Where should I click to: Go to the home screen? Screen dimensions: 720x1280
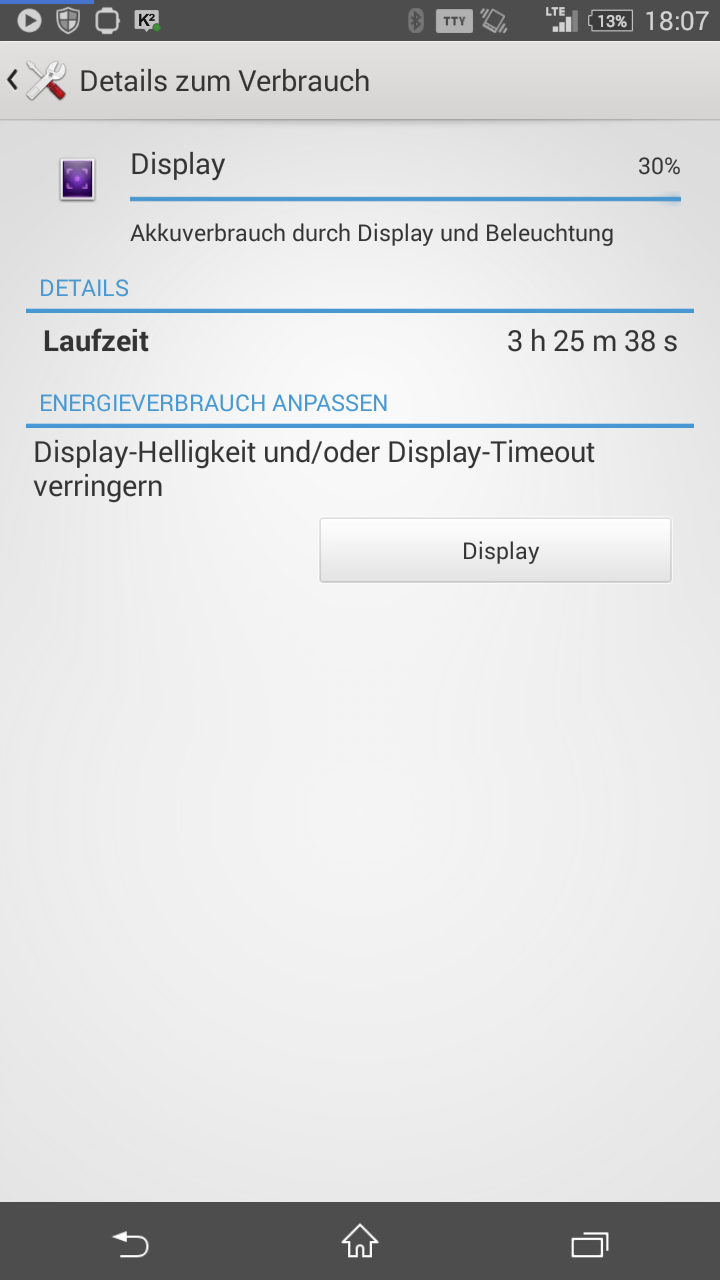click(360, 1241)
